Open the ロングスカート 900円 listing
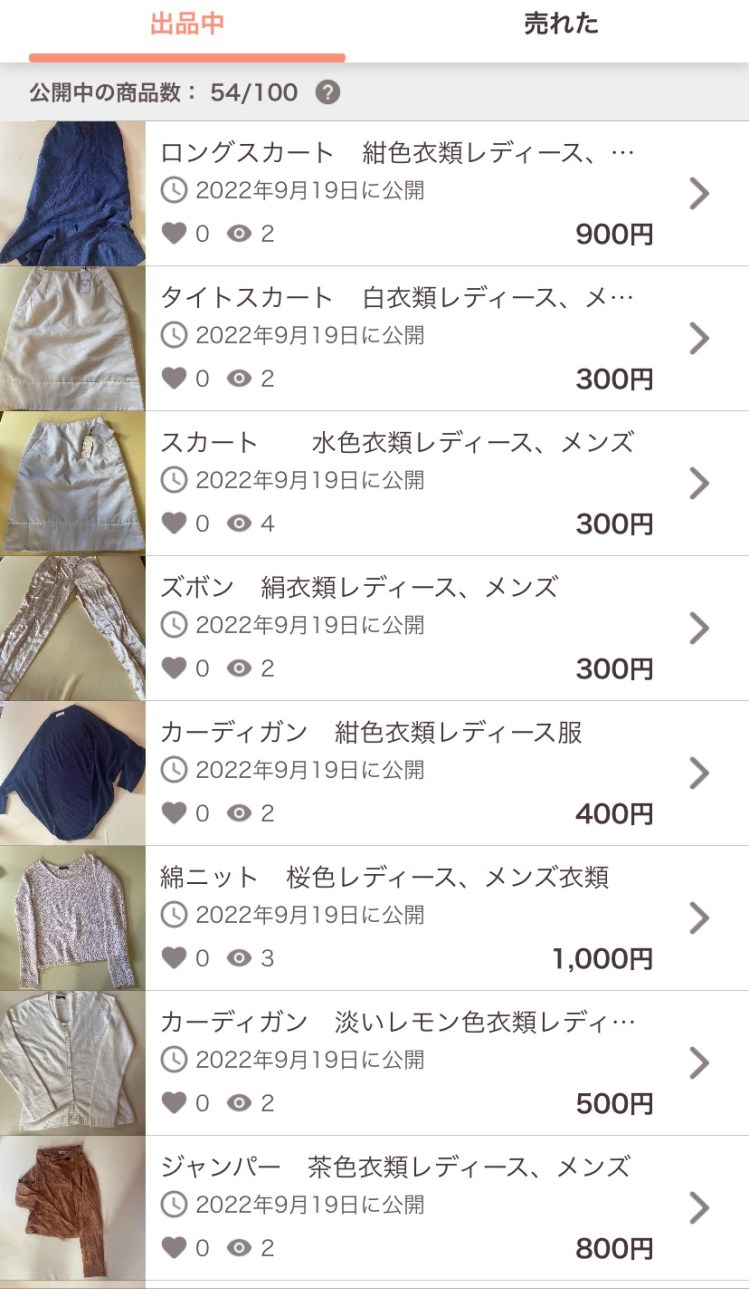 click(x=400, y=193)
